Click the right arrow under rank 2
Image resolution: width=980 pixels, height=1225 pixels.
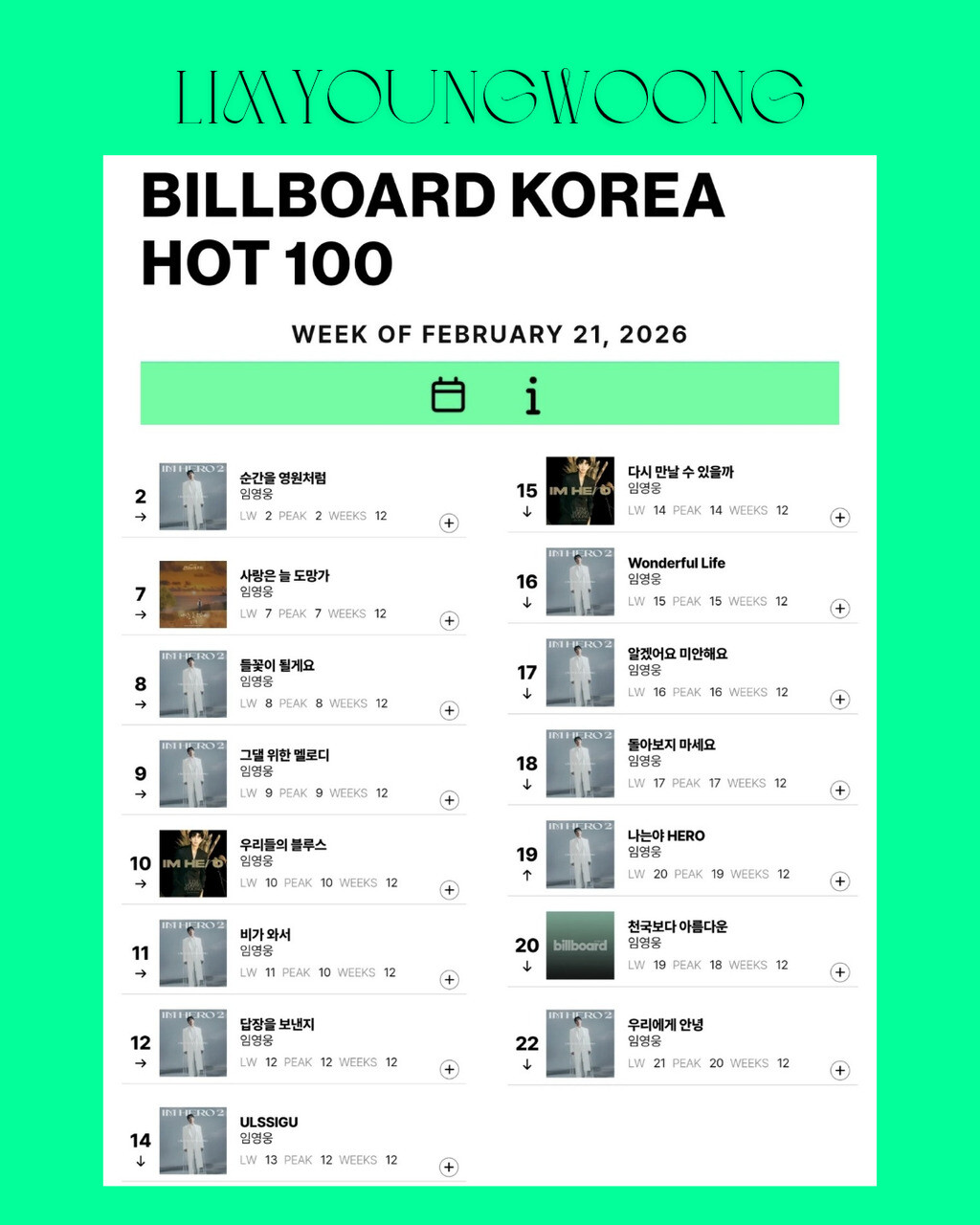pos(140,517)
